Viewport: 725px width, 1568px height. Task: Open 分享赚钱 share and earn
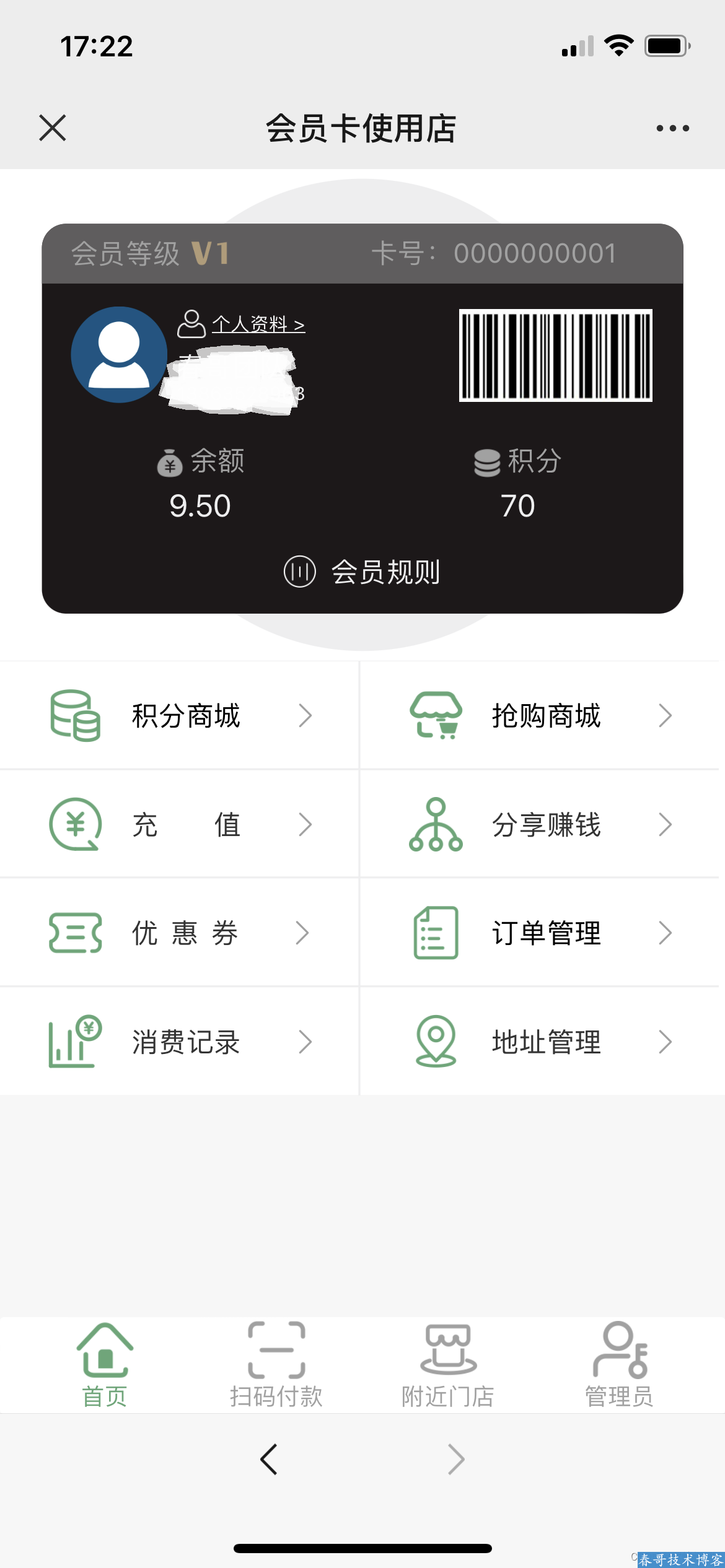(540, 824)
